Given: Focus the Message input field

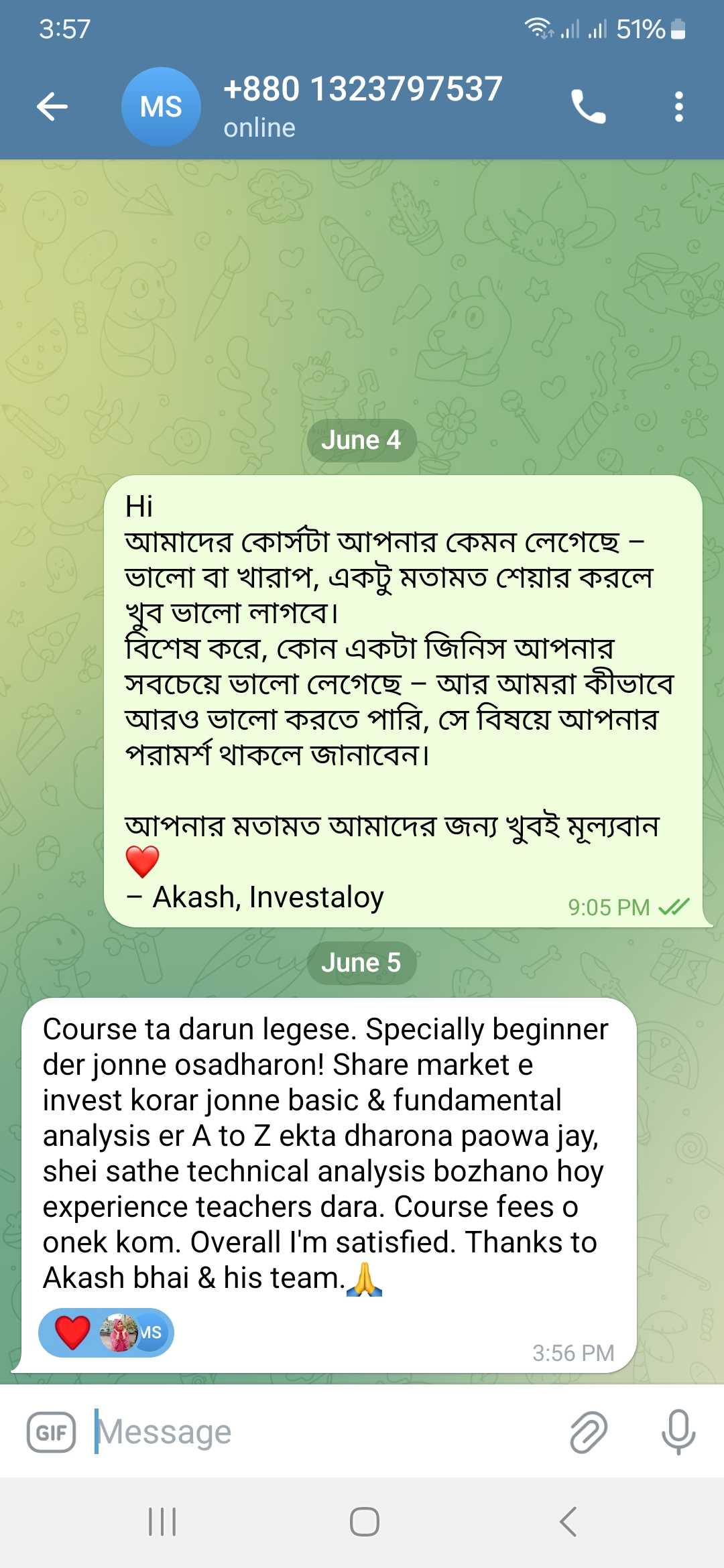Looking at the screenshot, I should pyautogui.click(x=322, y=1432).
